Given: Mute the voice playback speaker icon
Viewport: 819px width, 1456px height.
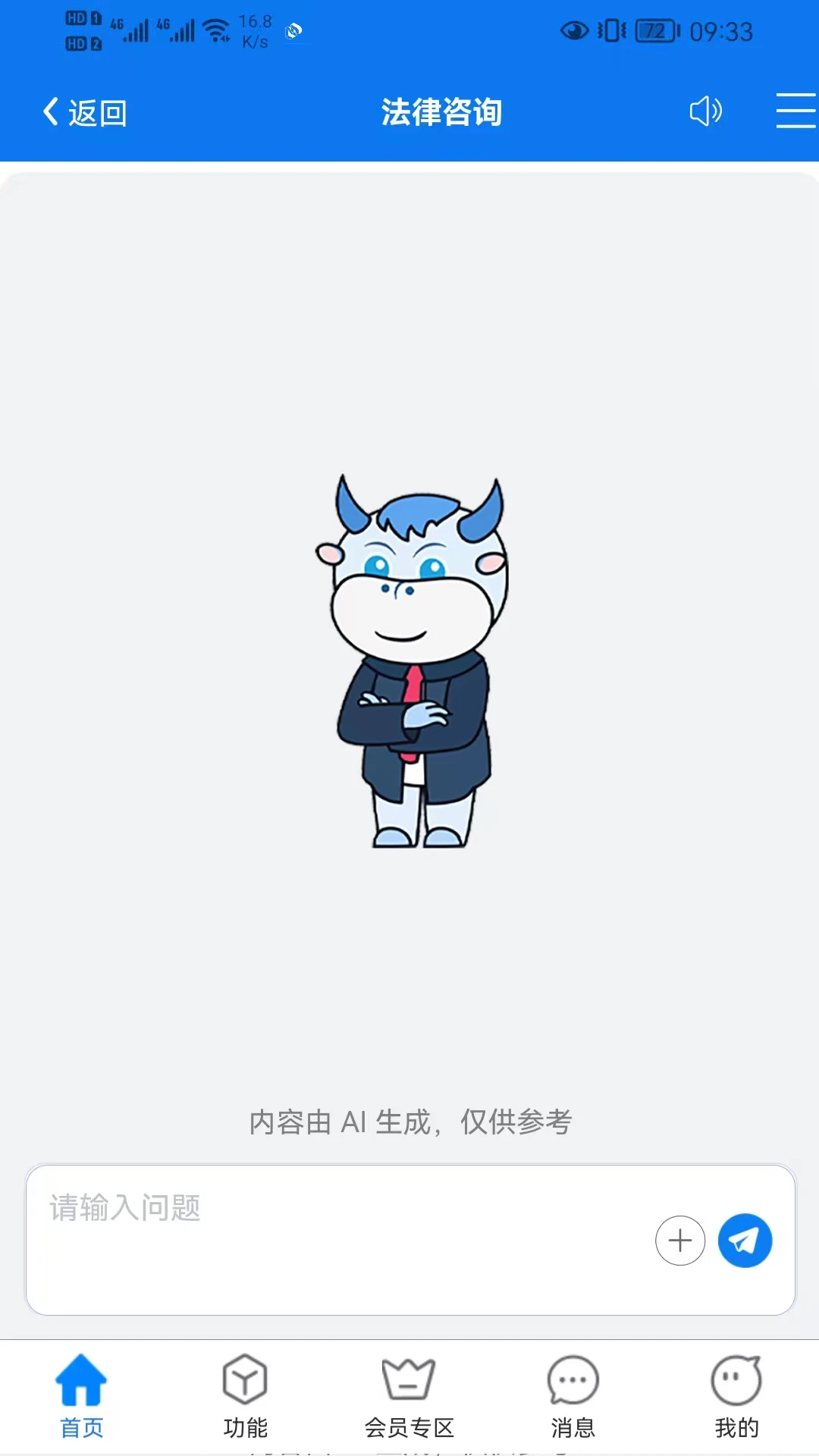Looking at the screenshot, I should (x=705, y=111).
